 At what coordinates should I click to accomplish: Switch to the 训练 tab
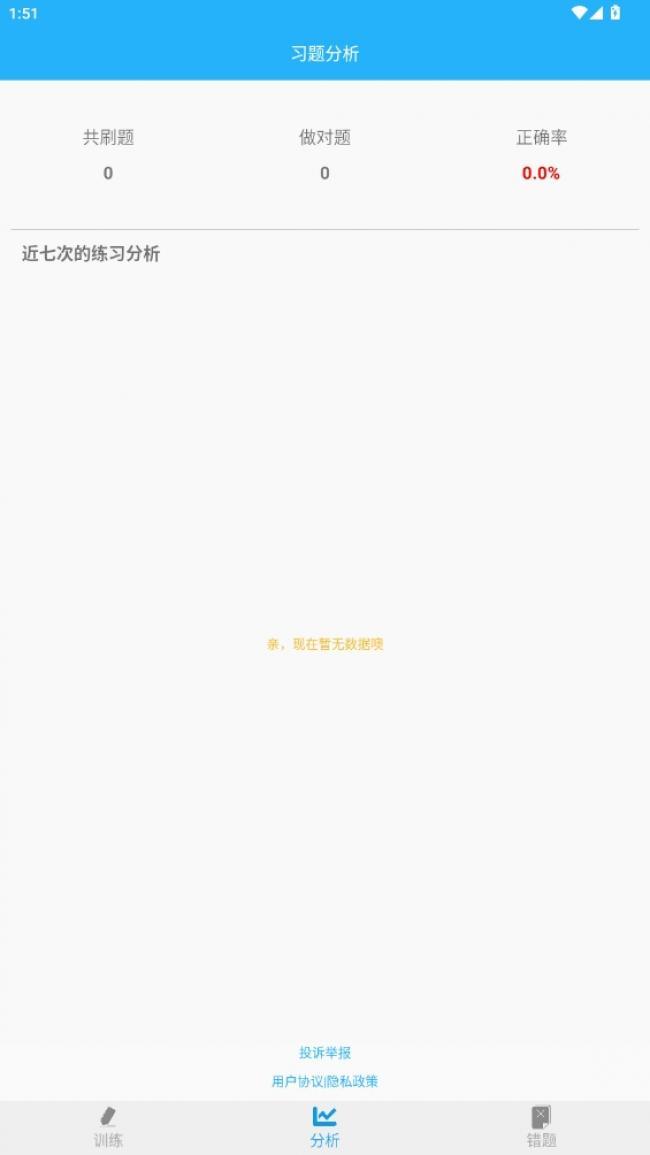click(108, 1128)
